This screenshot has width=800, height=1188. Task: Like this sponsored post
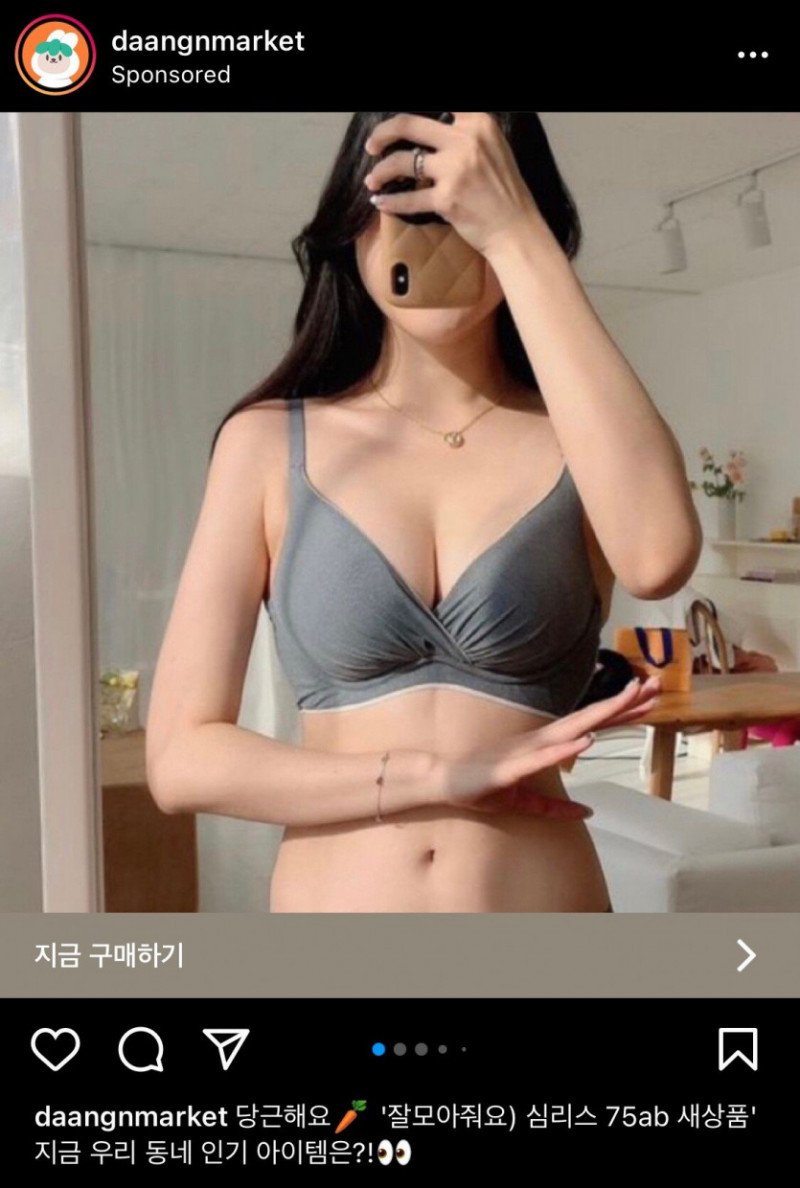[55, 1049]
